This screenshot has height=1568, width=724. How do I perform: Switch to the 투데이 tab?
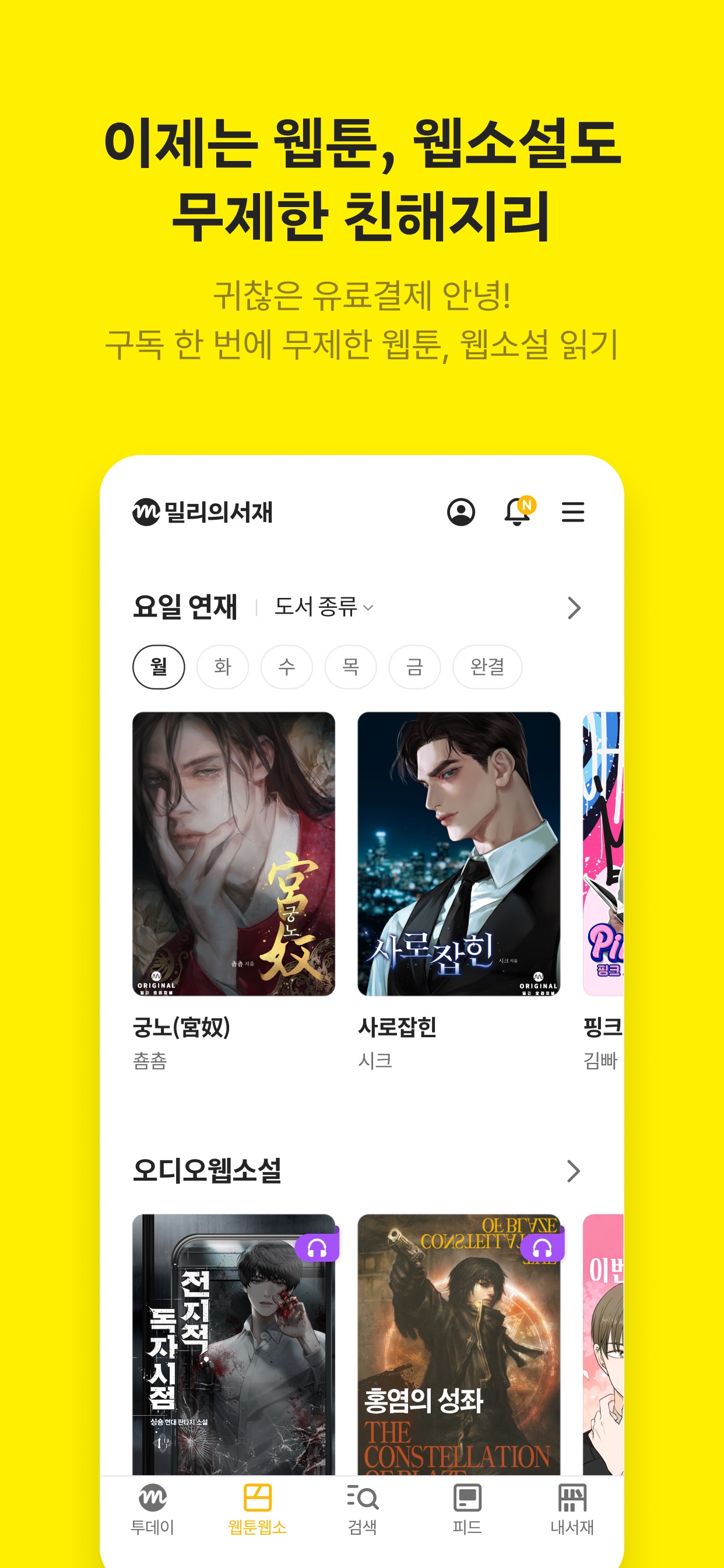[x=153, y=1497]
